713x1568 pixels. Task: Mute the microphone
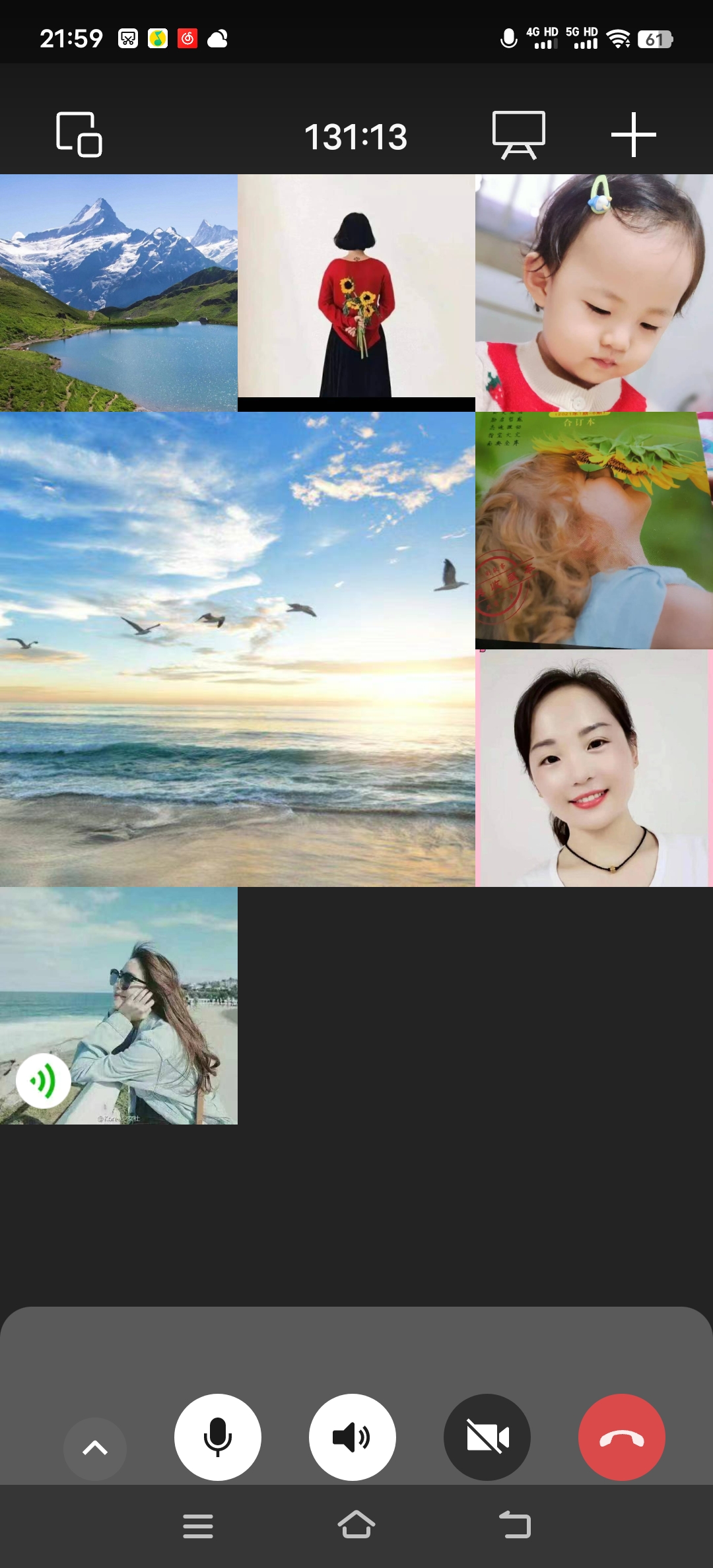pyautogui.click(x=217, y=1437)
